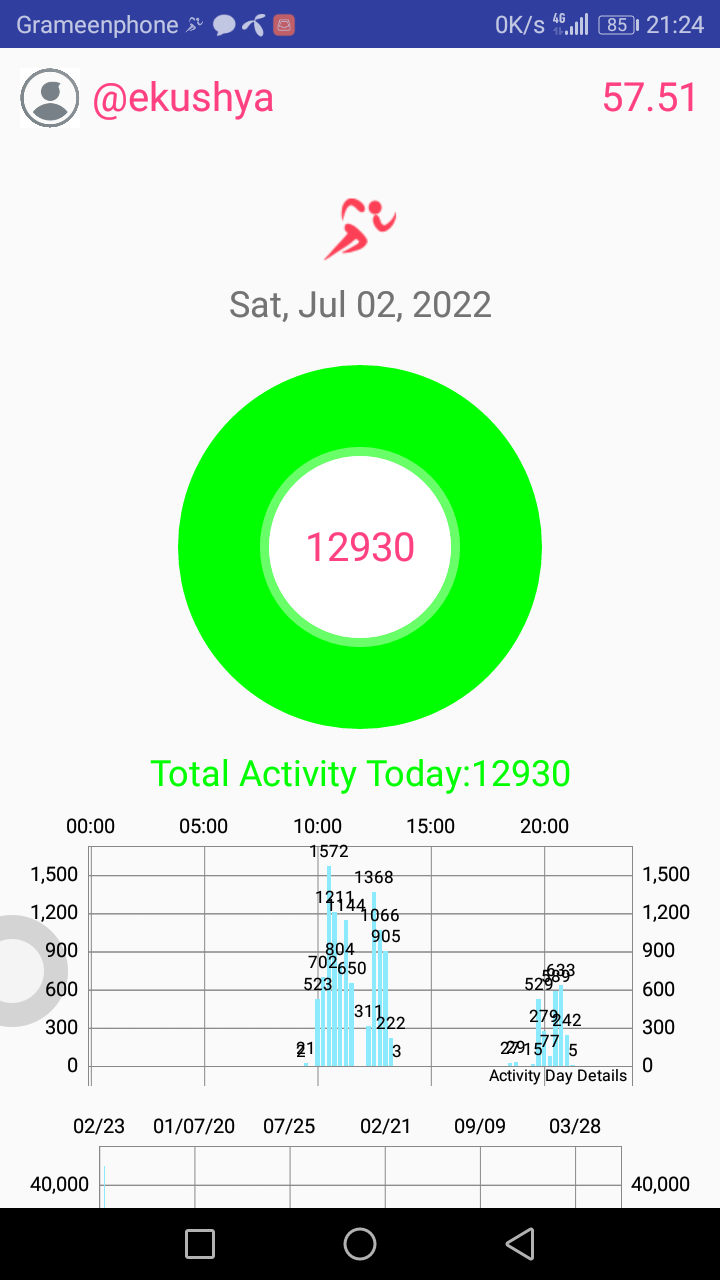Go back with the system back button

coord(520,1244)
